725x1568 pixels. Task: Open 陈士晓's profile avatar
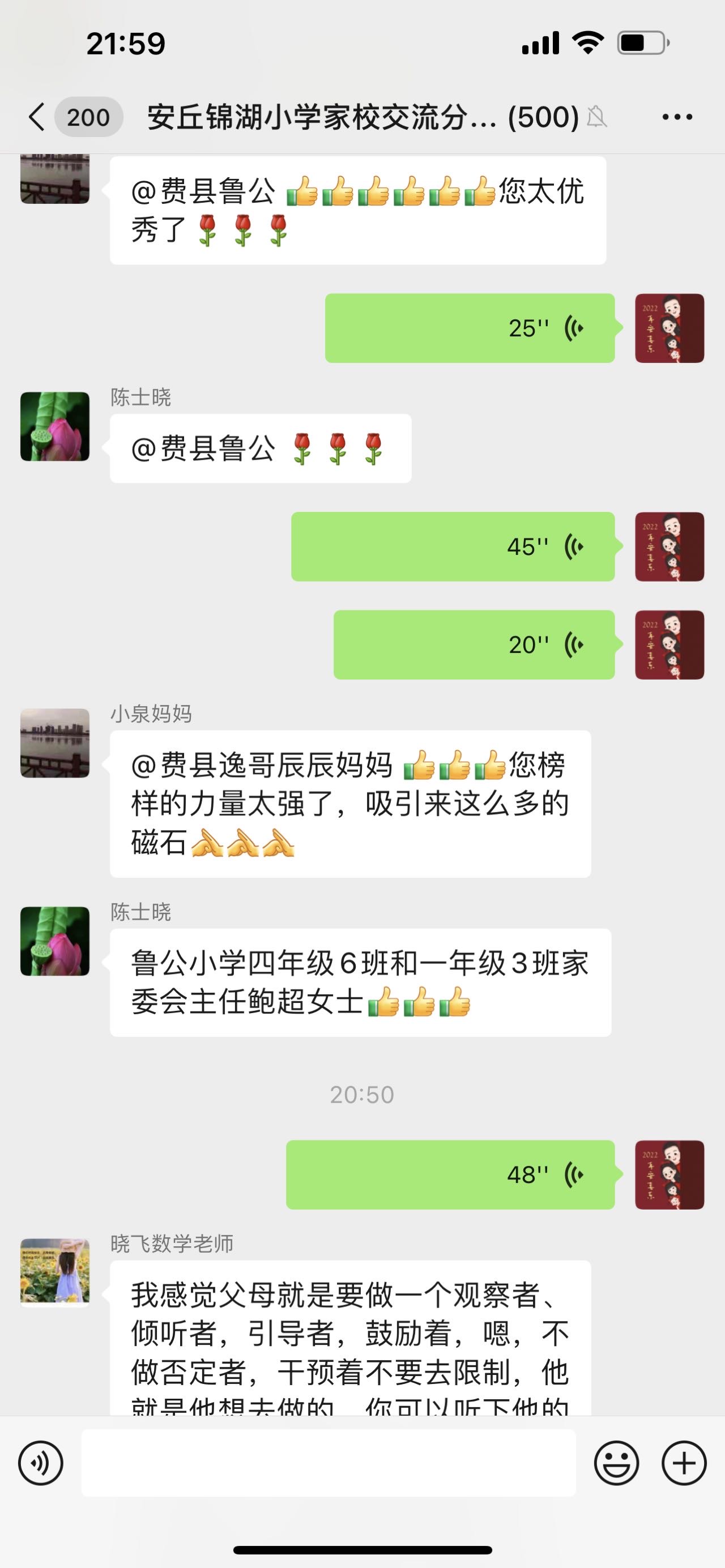click(x=56, y=426)
